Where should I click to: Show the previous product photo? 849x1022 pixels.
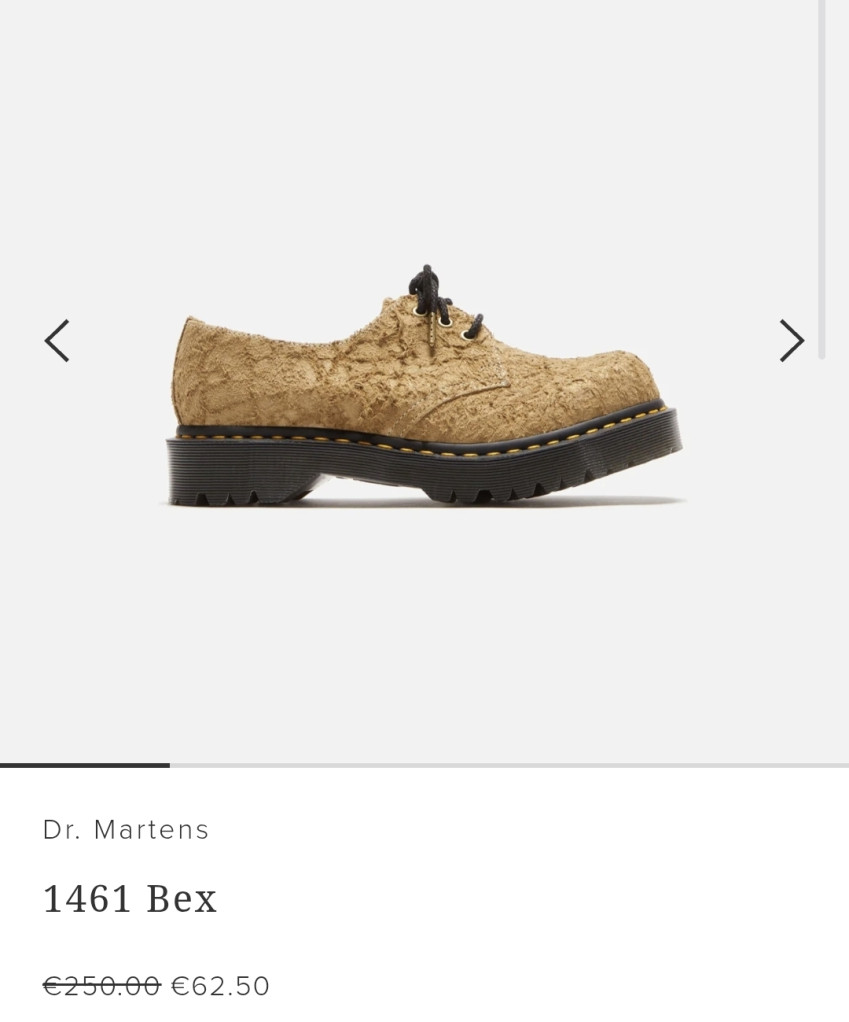pos(57,340)
